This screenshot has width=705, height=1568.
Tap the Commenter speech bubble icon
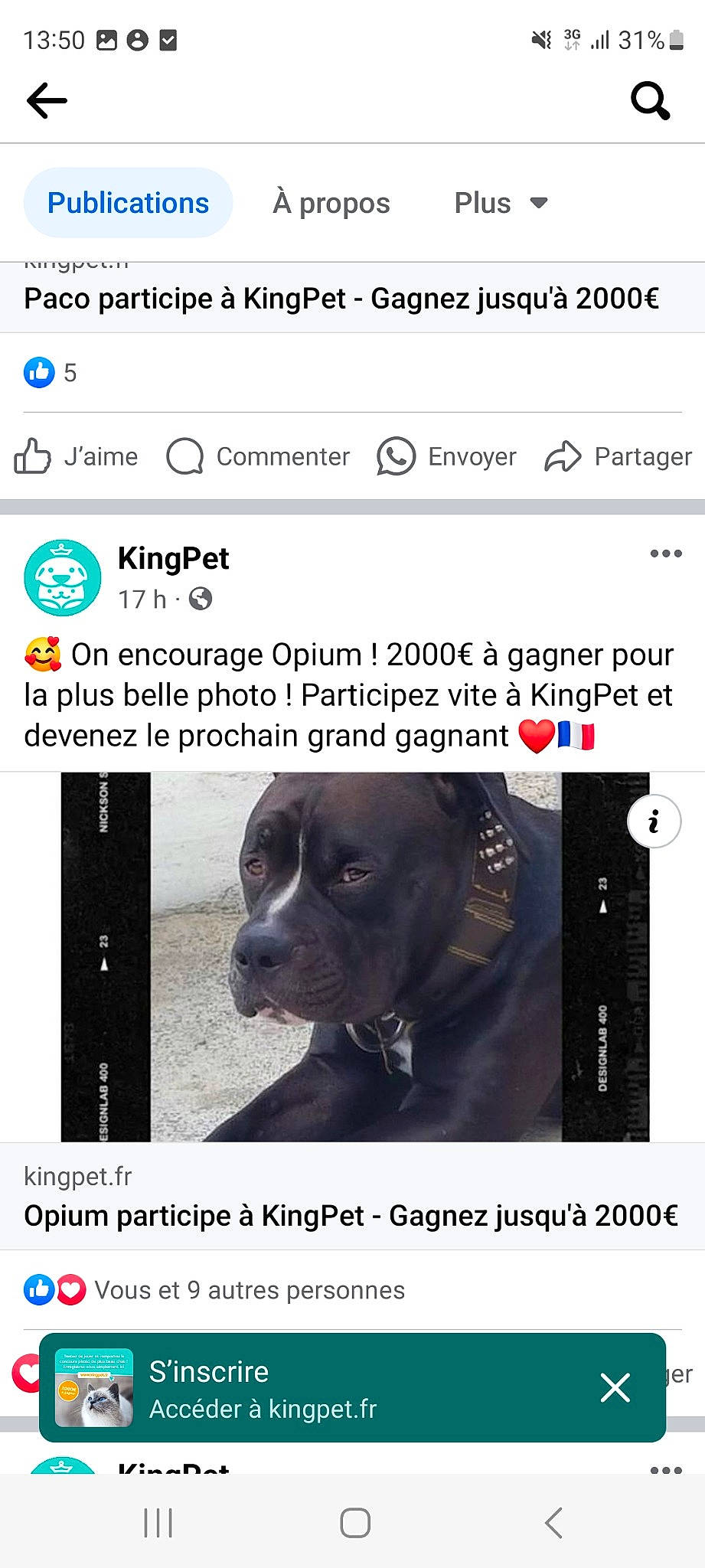184,456
